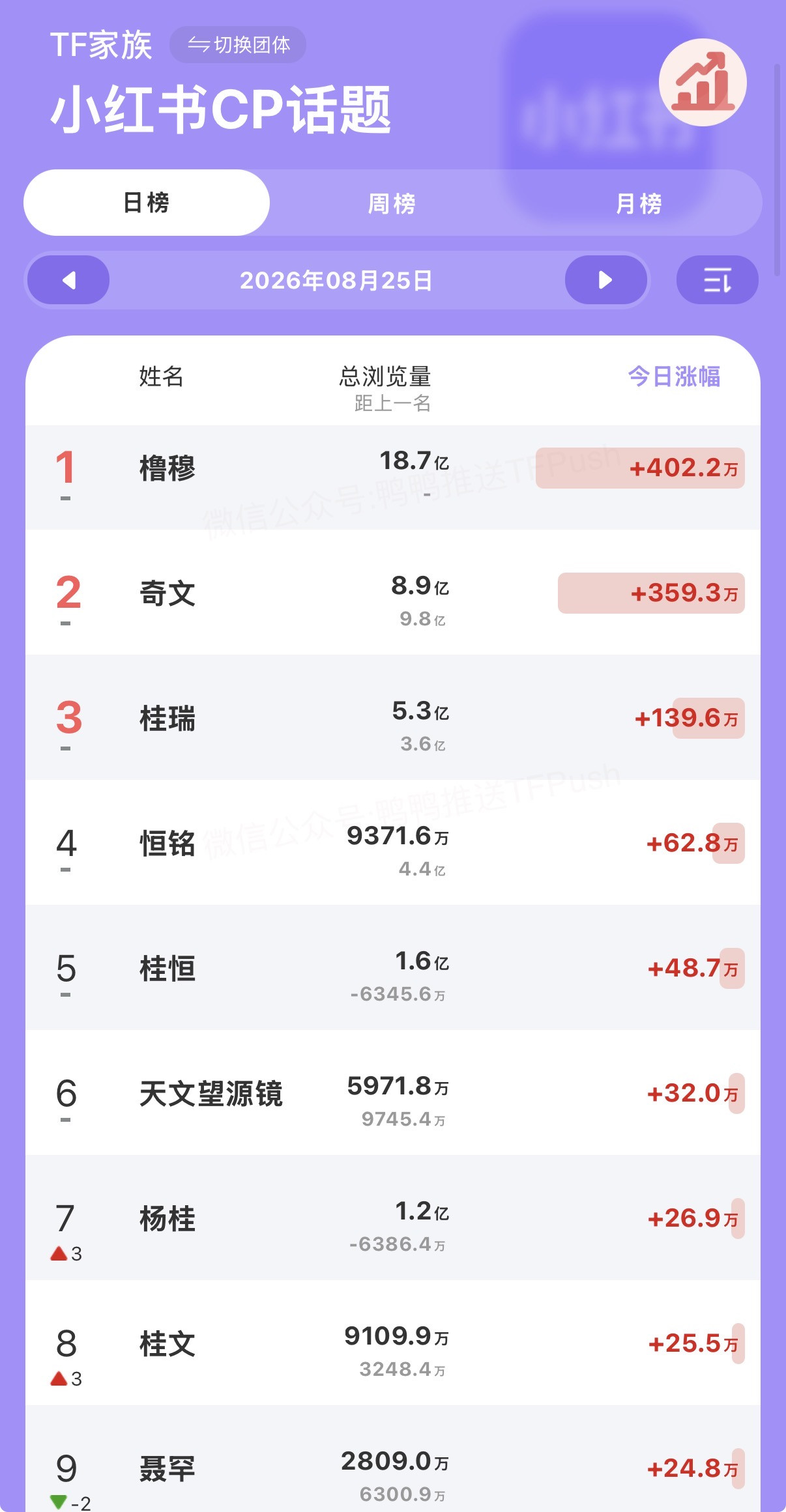
Task: Open the red chart trend icon
Action: pyautogui.click(x=703, y=83)
